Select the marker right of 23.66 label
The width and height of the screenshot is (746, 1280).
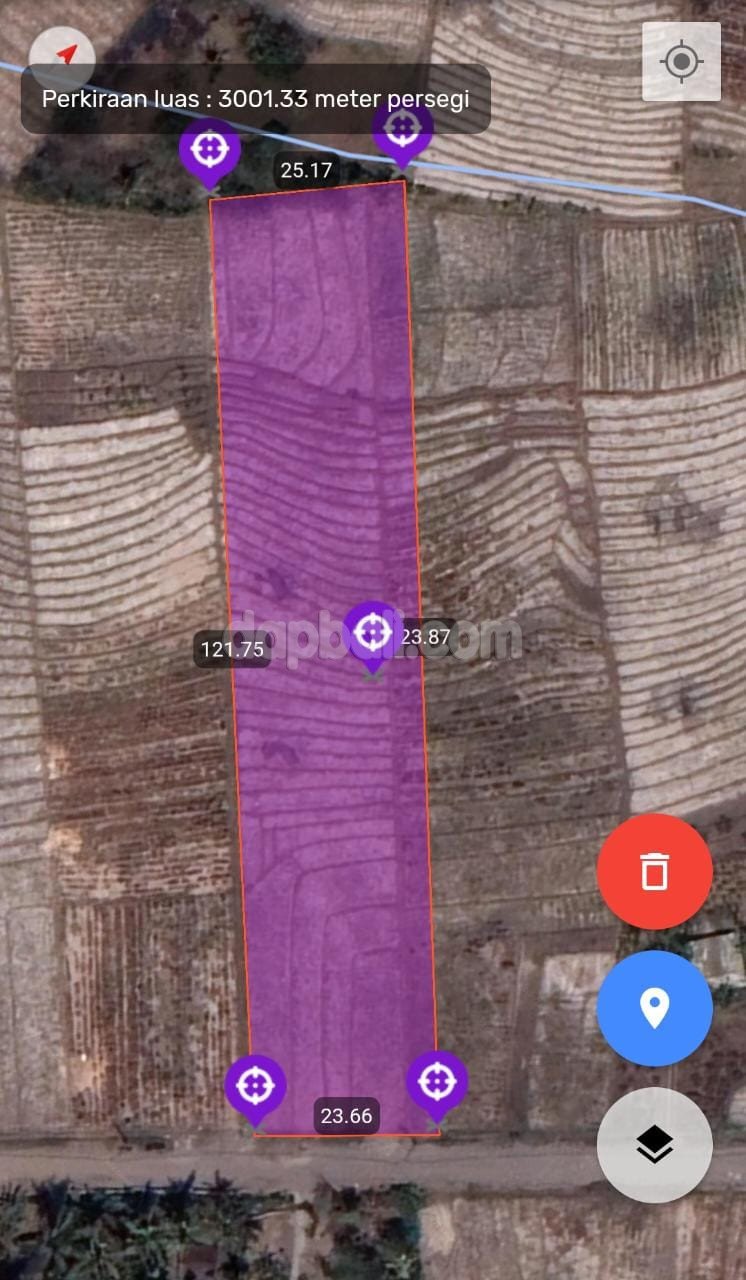tap(437, 1081)
